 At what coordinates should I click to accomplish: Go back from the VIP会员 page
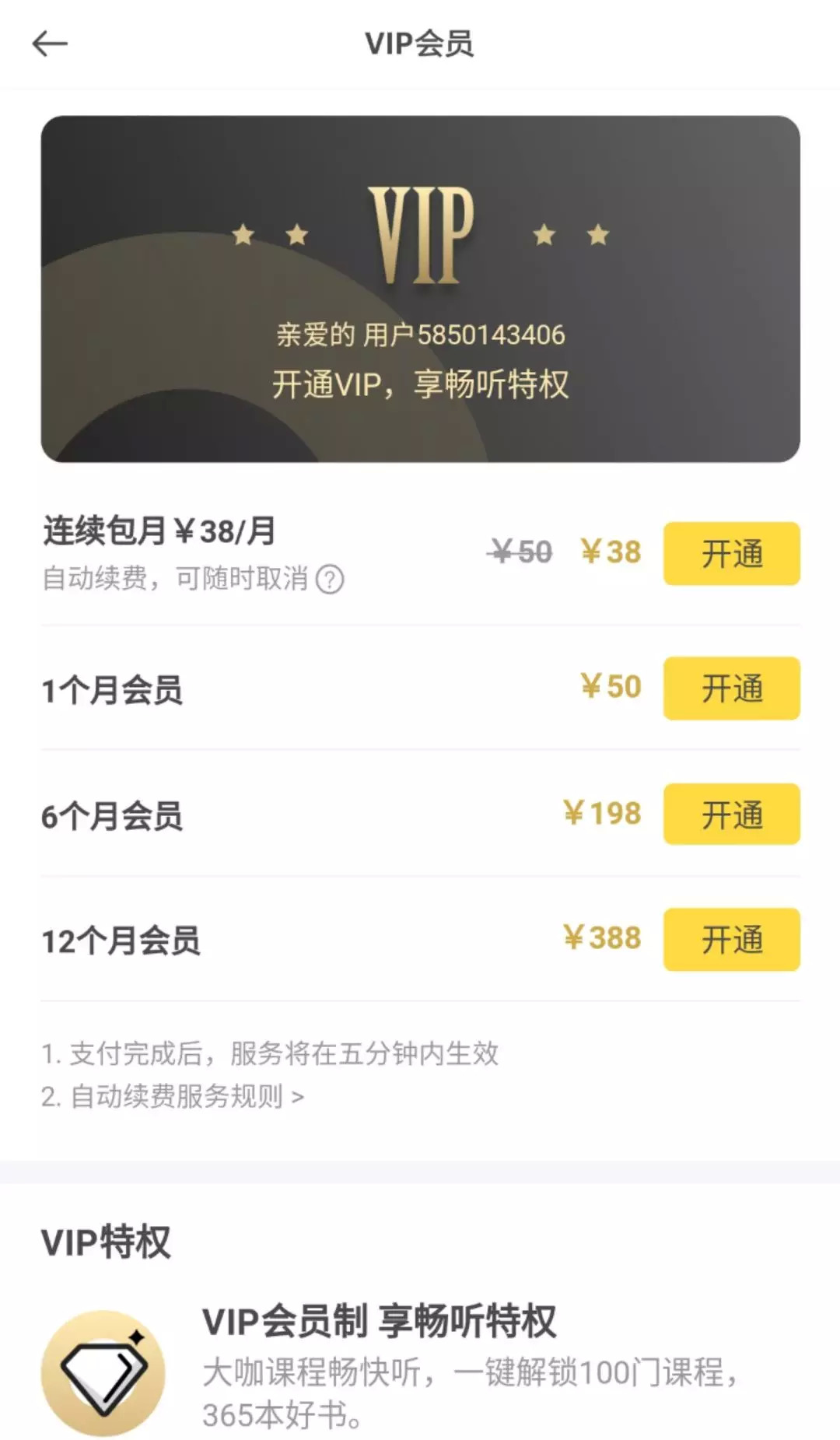point(50,44)
